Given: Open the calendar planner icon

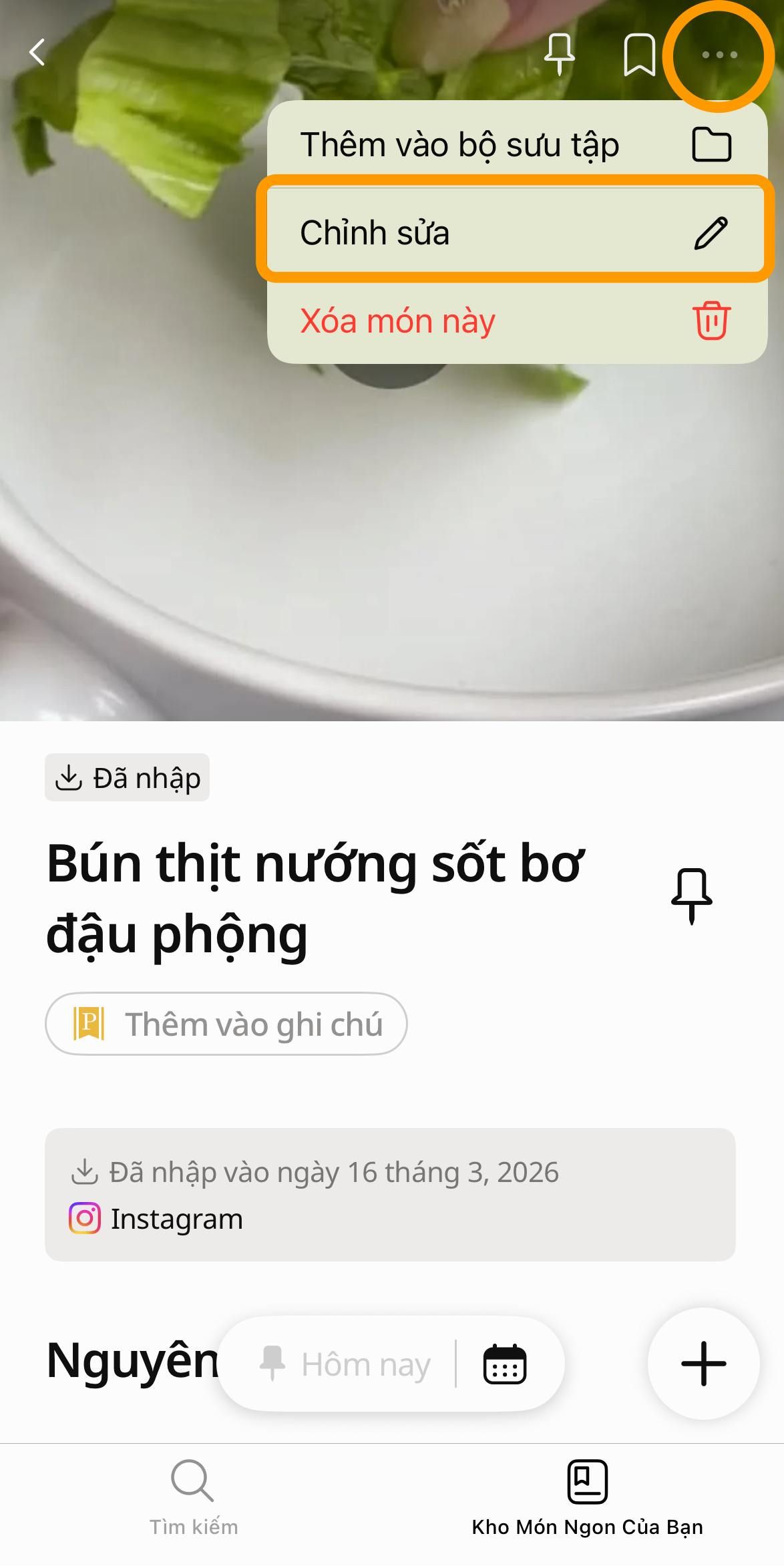Looking at the screenshot, I should [x=504, y=1364].
